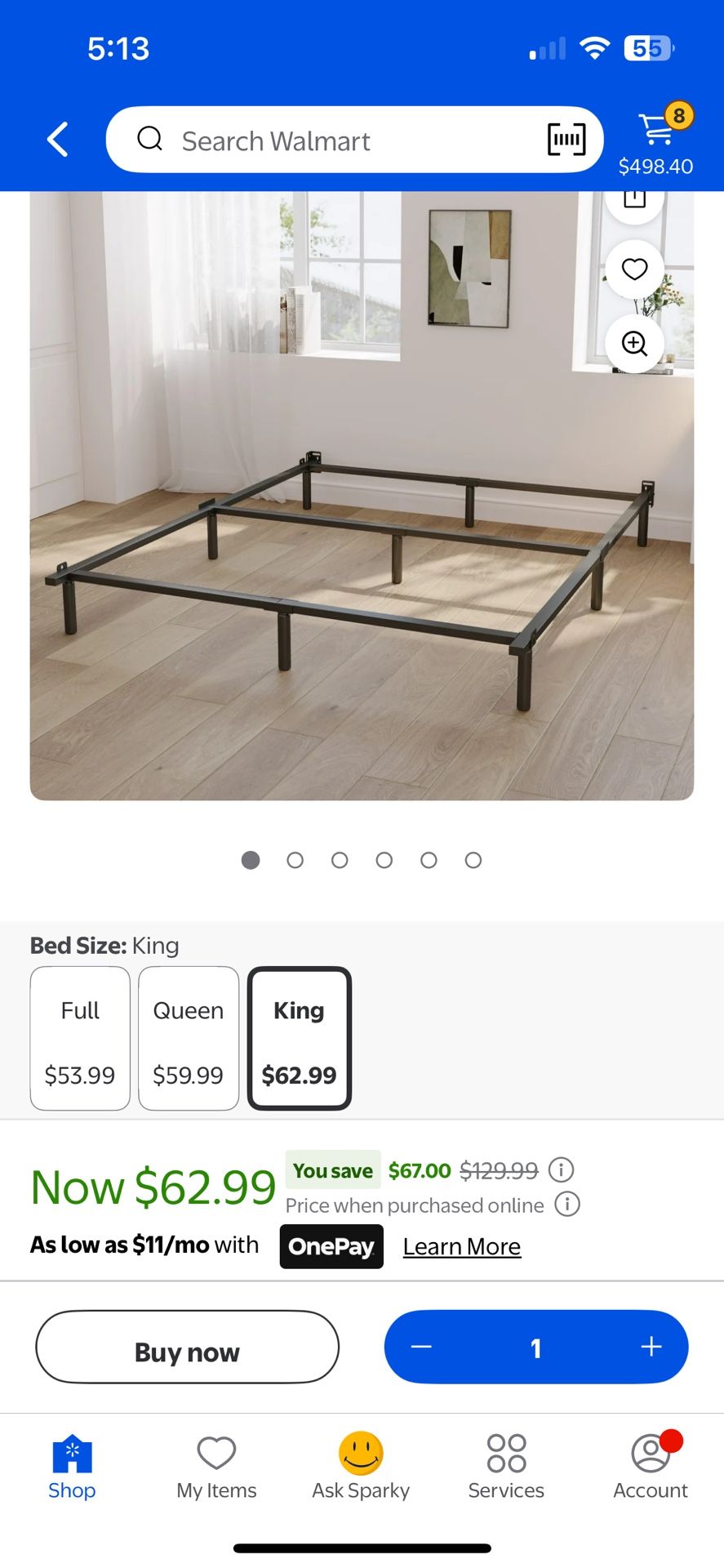This screenshot has width=724, height=1568.
Task: Add bed frame to favorites with heart
Action: click(x=634, y=269)
